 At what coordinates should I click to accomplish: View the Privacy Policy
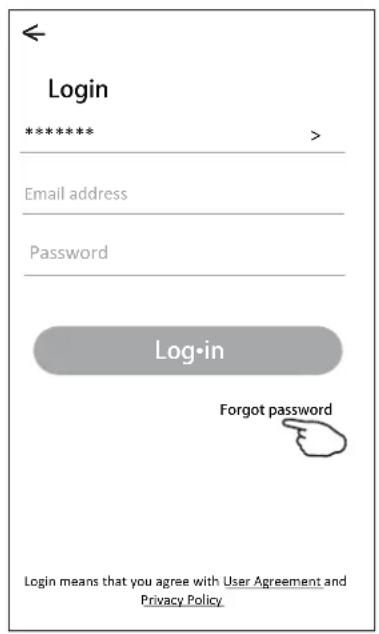tap(182, 600)
